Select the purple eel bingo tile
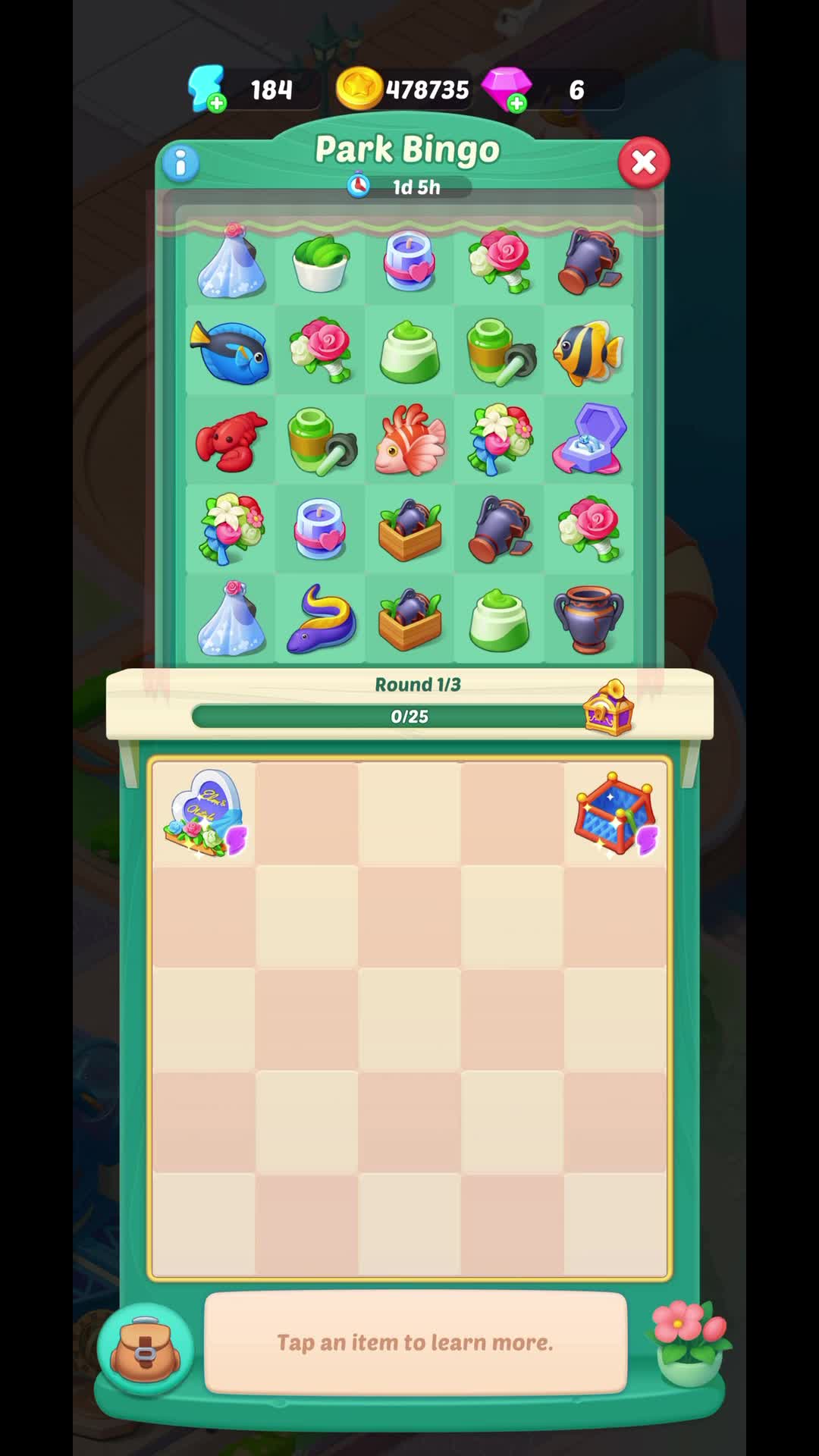Screen dimensions: 819x1456 (320, 620)
